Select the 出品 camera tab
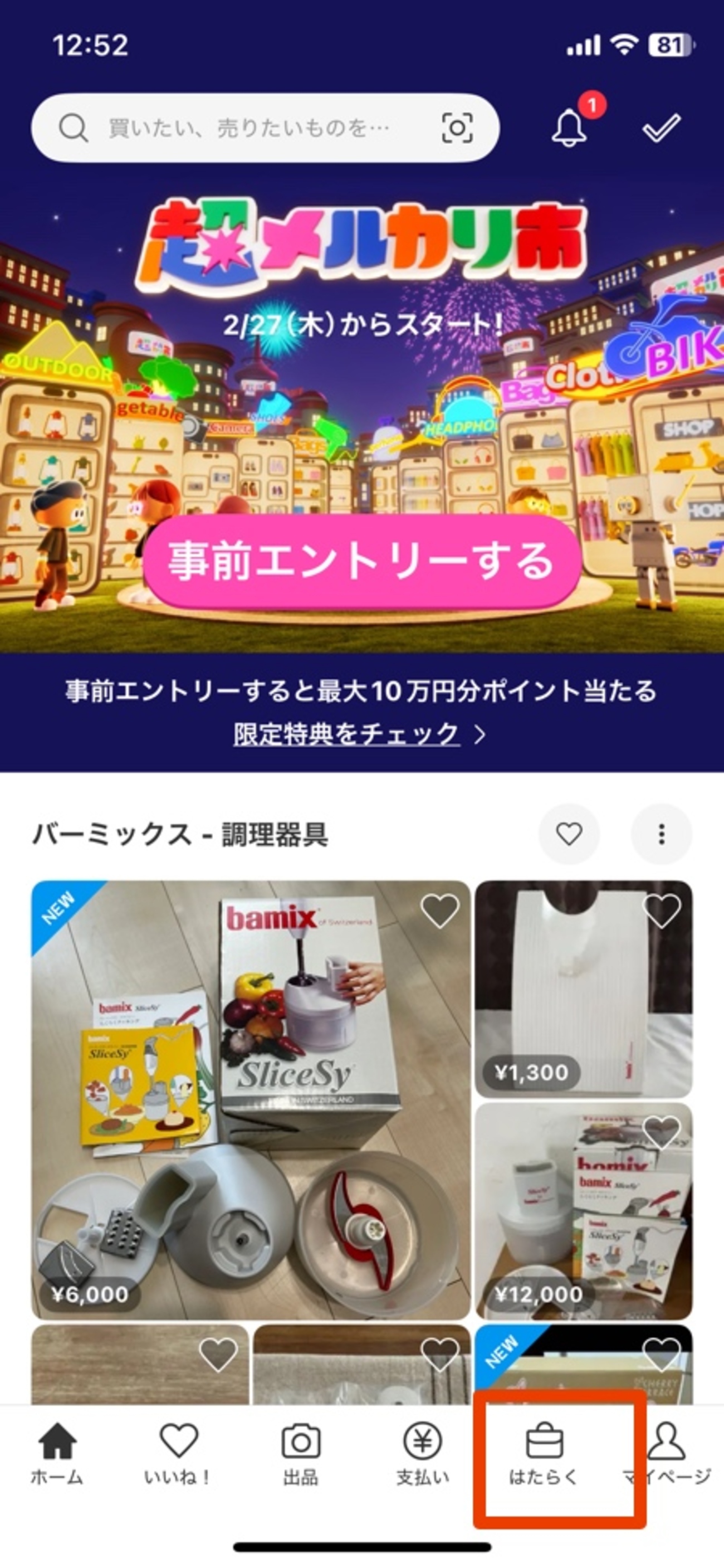724x1568 pixels. point(301,1455)
